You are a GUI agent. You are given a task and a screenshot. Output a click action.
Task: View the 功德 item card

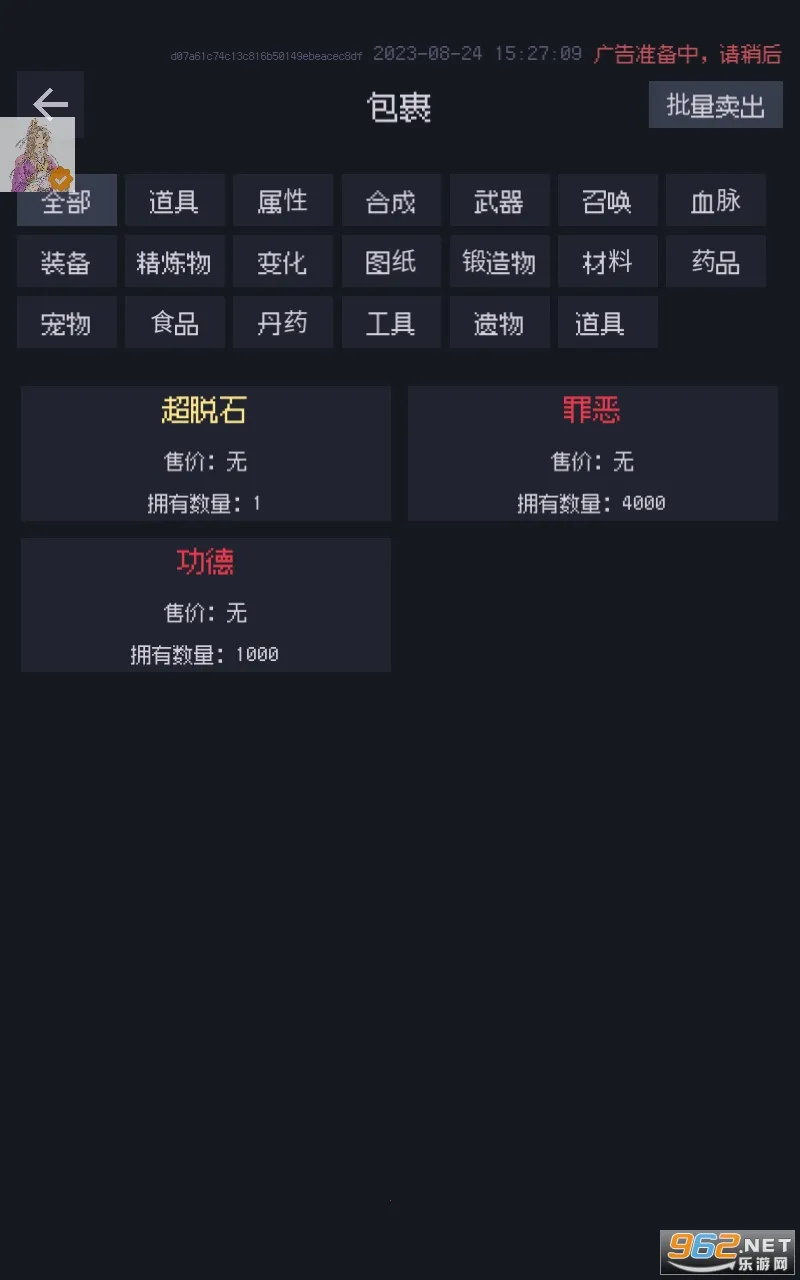coord(205,605)
